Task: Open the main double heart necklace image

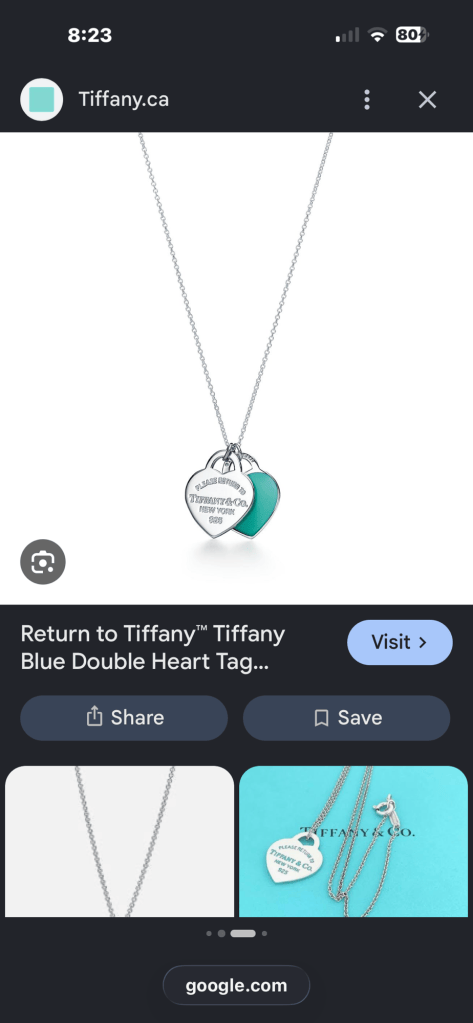Action: coord(236,368)
